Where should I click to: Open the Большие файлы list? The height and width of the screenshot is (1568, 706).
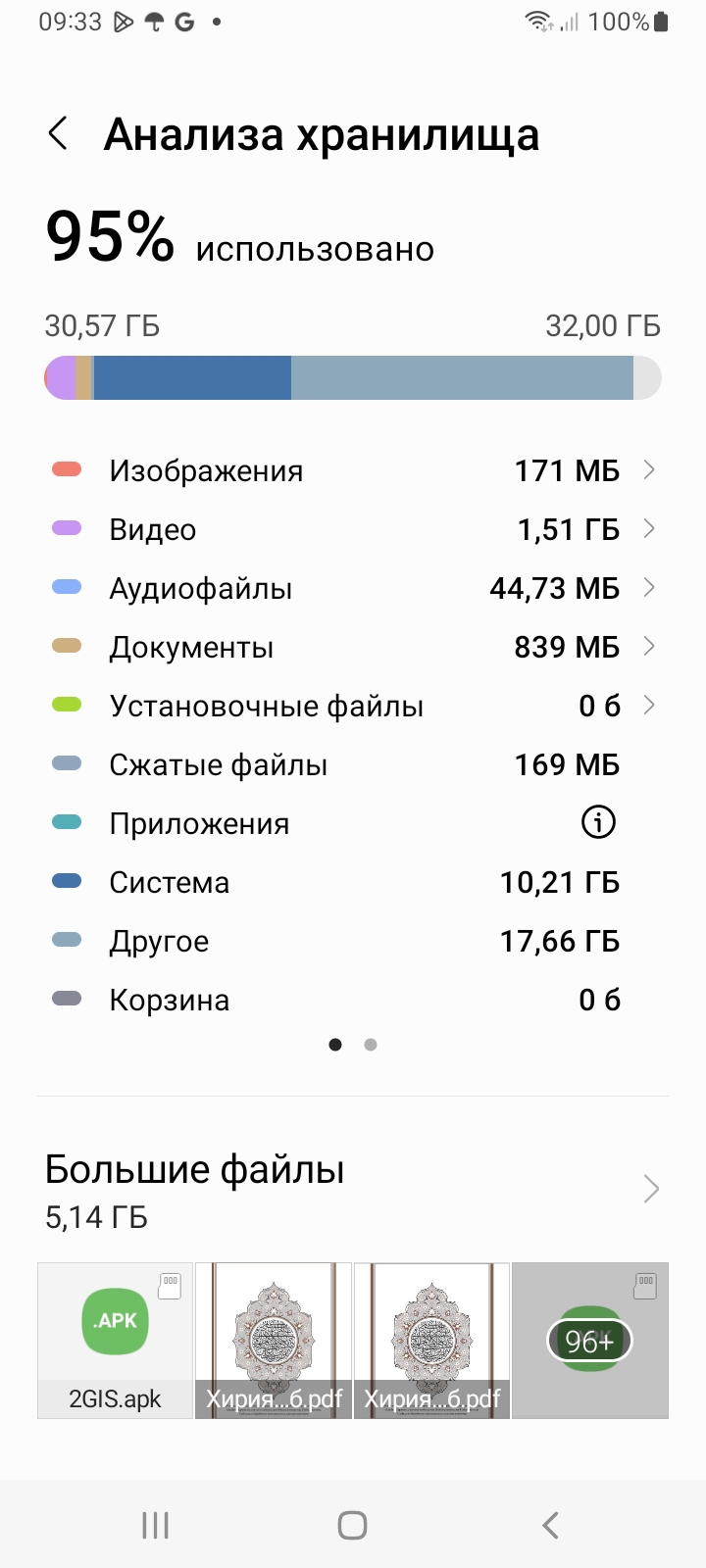click(353, 1190)
